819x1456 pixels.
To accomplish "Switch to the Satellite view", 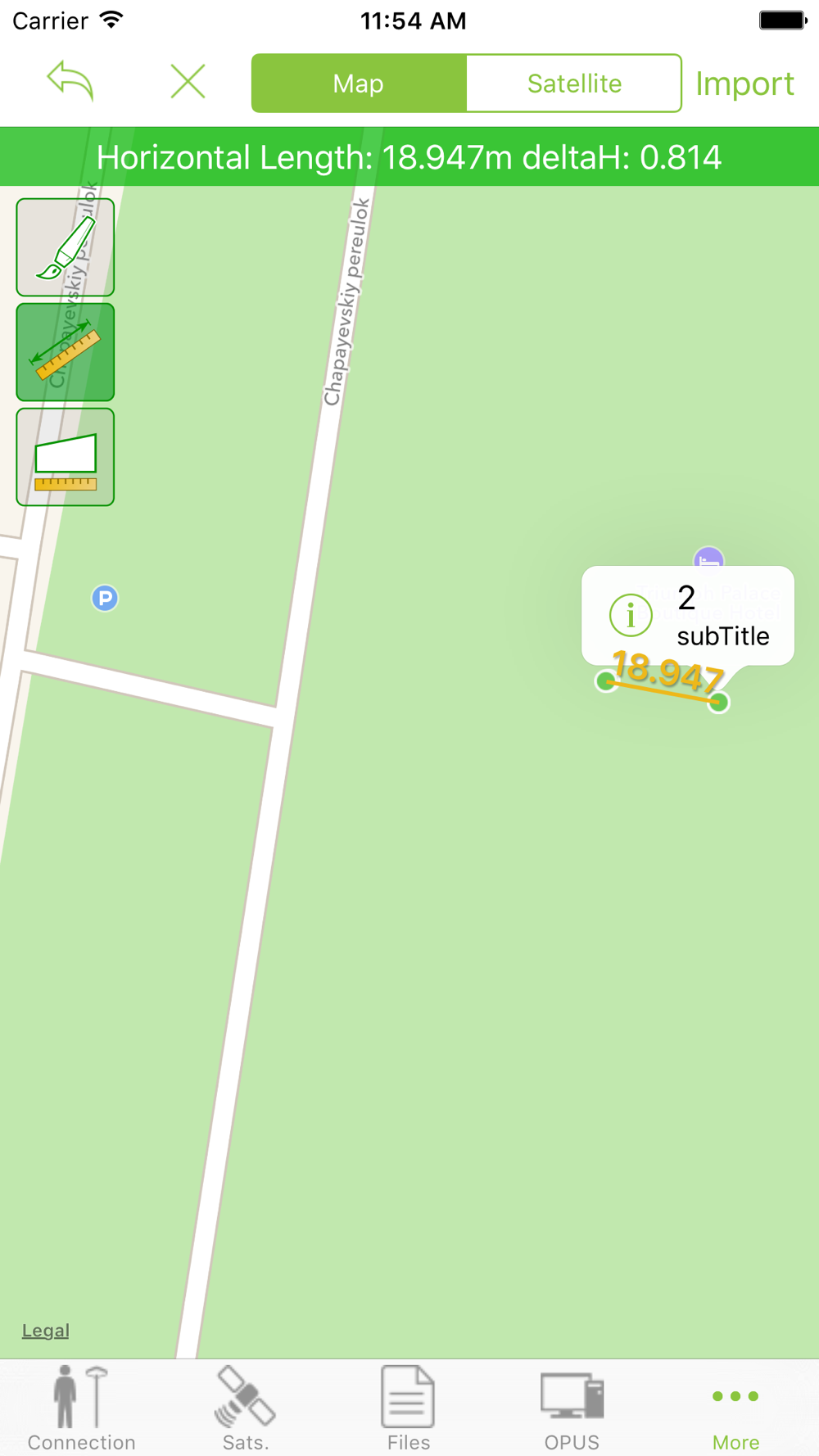I will [574, 84].
